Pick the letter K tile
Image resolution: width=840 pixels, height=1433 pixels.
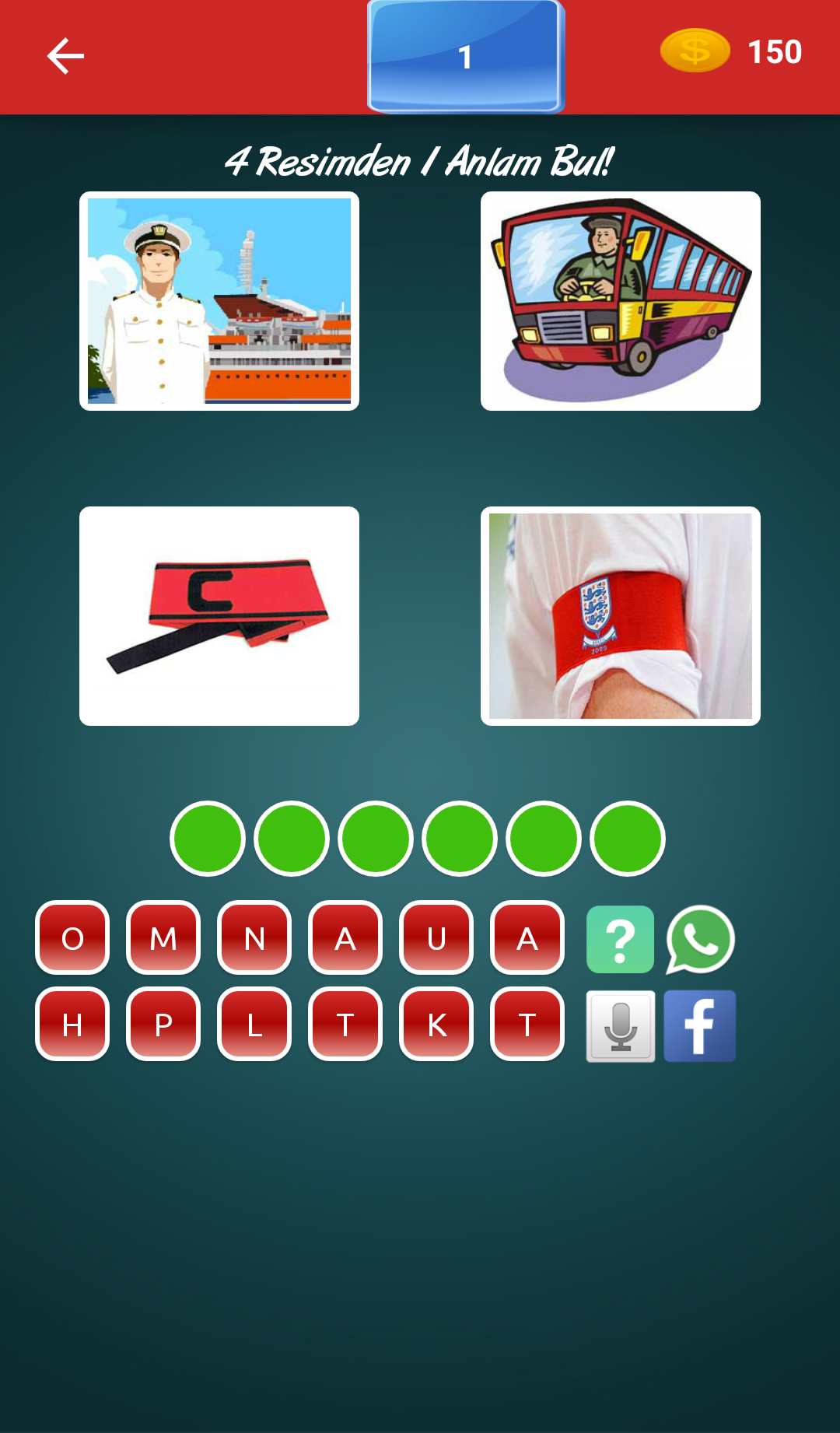[436, 1025]
